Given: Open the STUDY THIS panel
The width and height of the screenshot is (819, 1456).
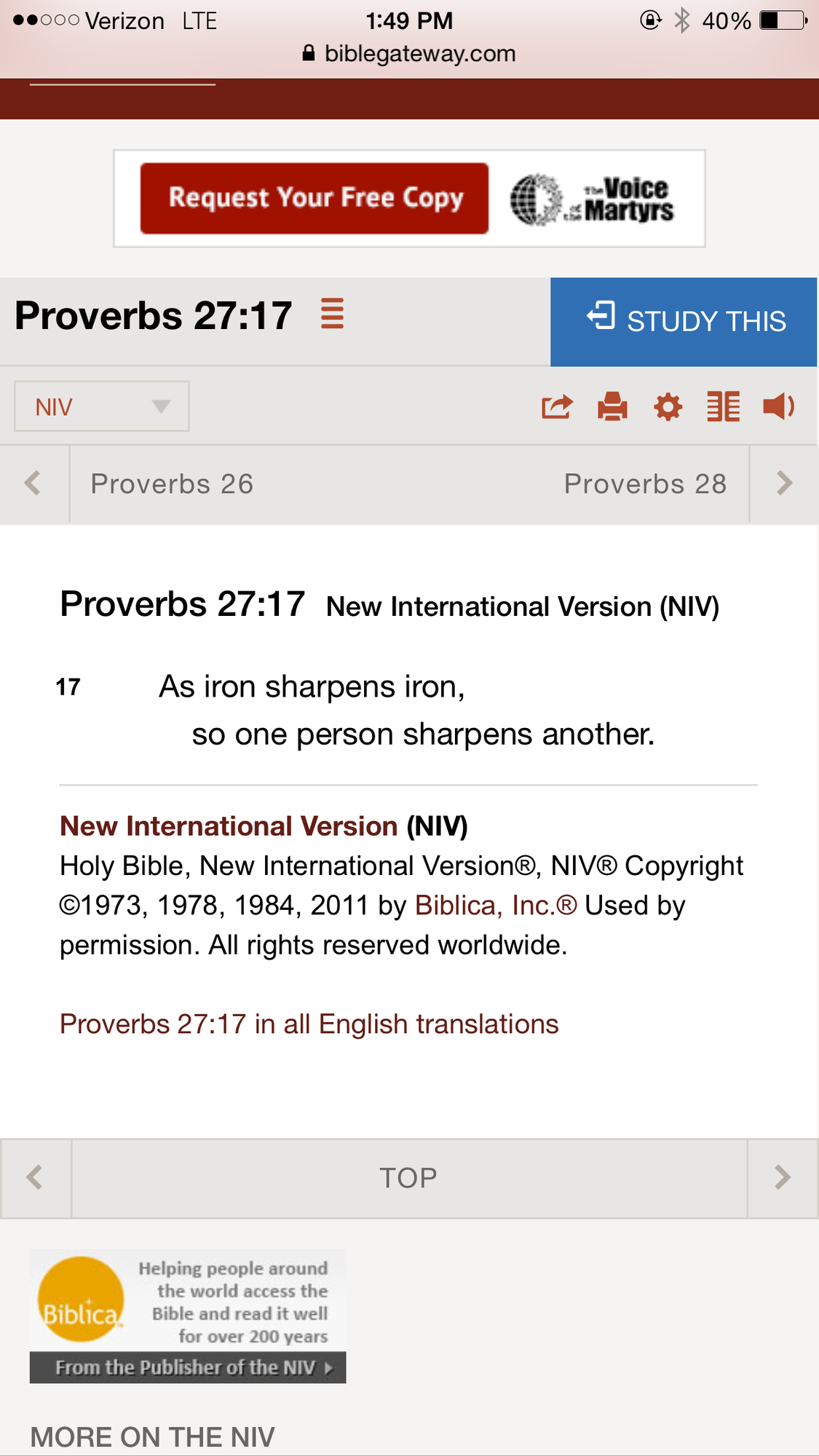Looking at the screenshot, I should [684, 321].
